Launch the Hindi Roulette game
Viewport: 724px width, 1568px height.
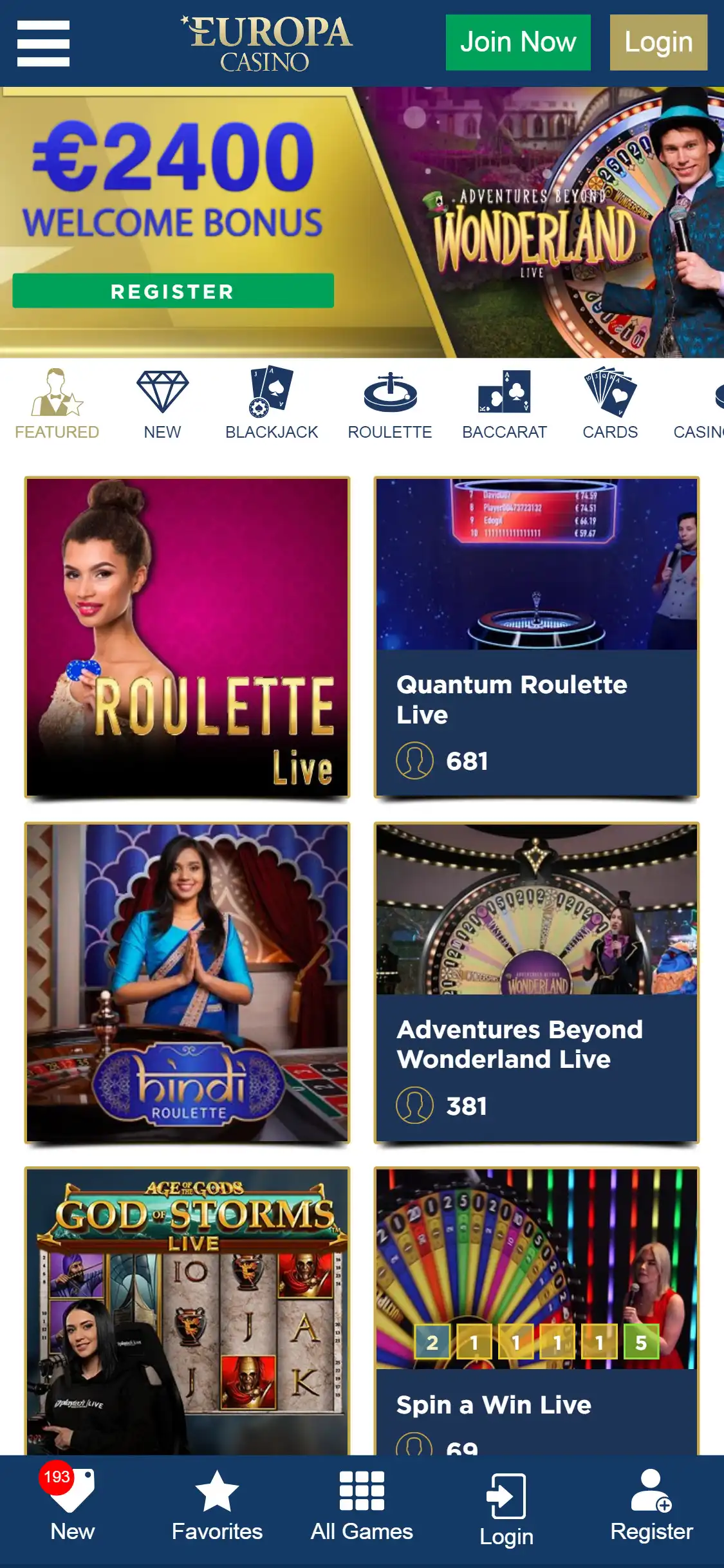click(187, 983)
